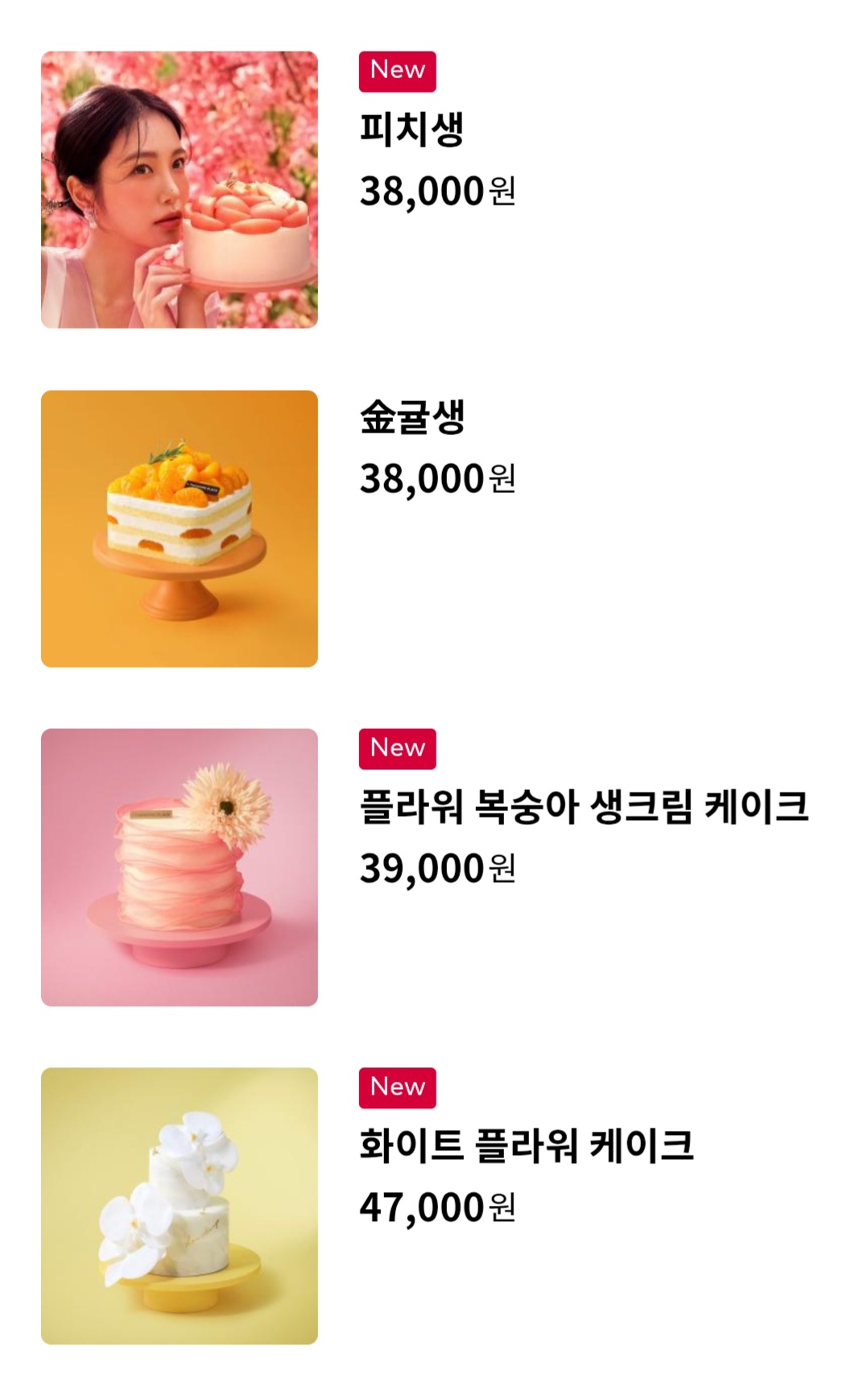This screenshot has height=1379, width=868.
Task: View 플라워 복숭아 생크림 케이크 details
Action: pyautogui.click(x=583, y=806)
